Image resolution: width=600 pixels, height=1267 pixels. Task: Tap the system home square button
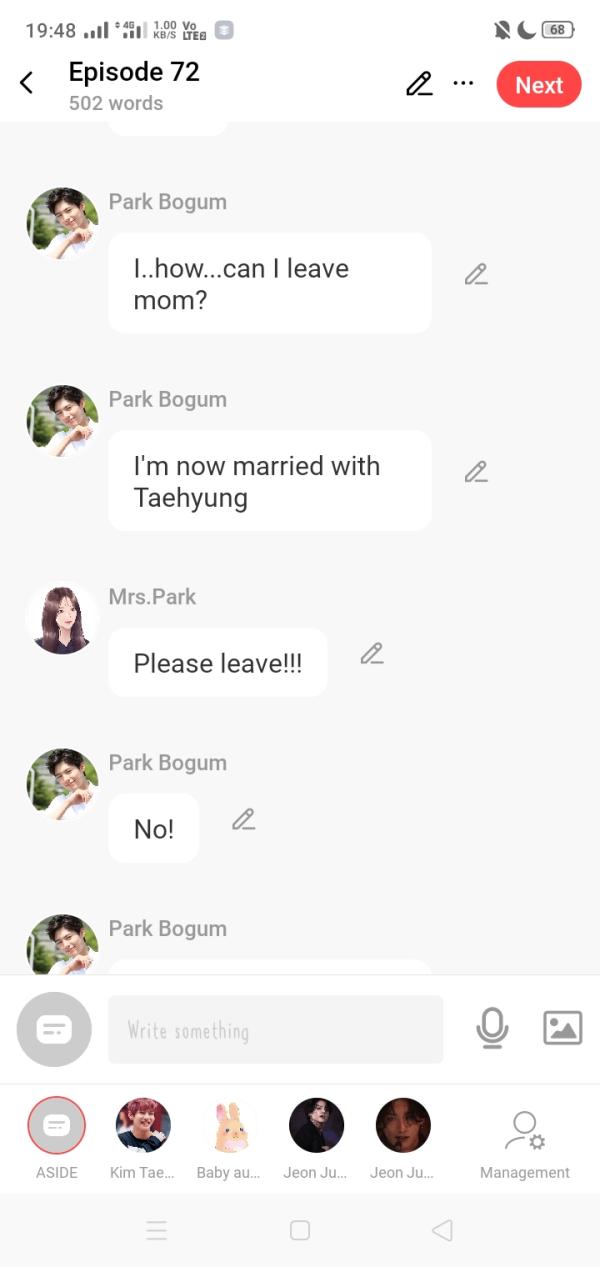tap(300, 1230)
